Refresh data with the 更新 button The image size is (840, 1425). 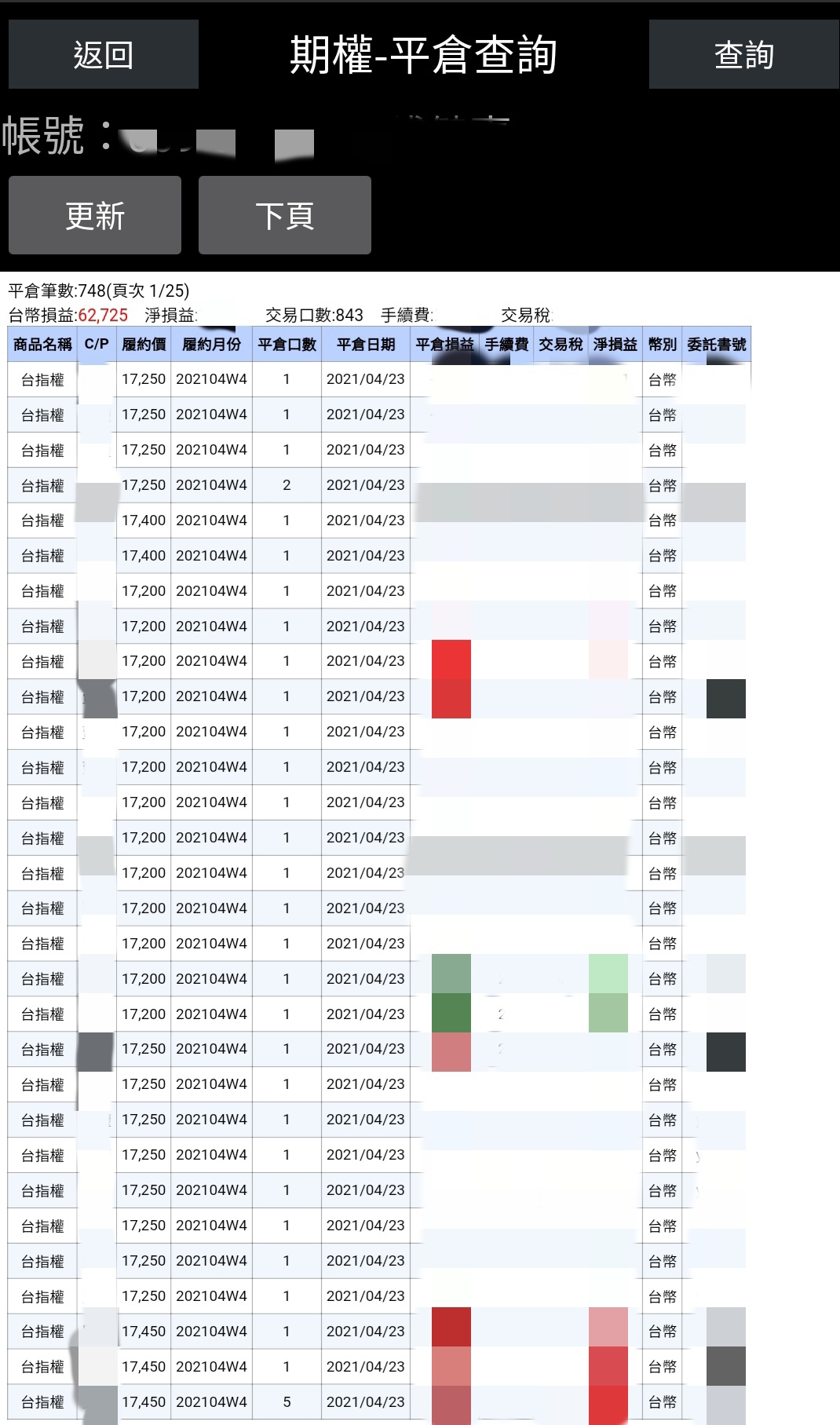click(95, 215)
